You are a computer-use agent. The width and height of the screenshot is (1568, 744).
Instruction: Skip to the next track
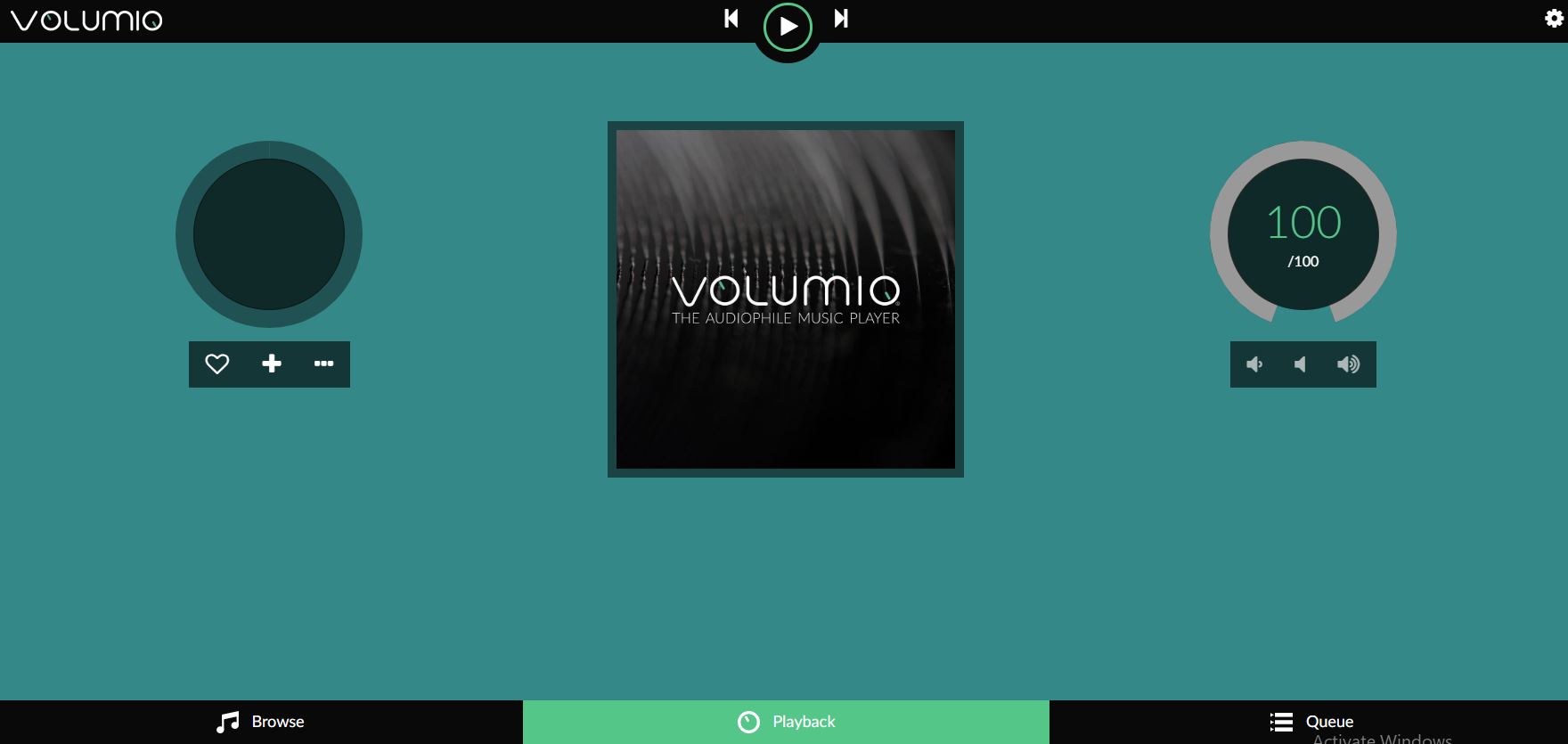[841, 19]
